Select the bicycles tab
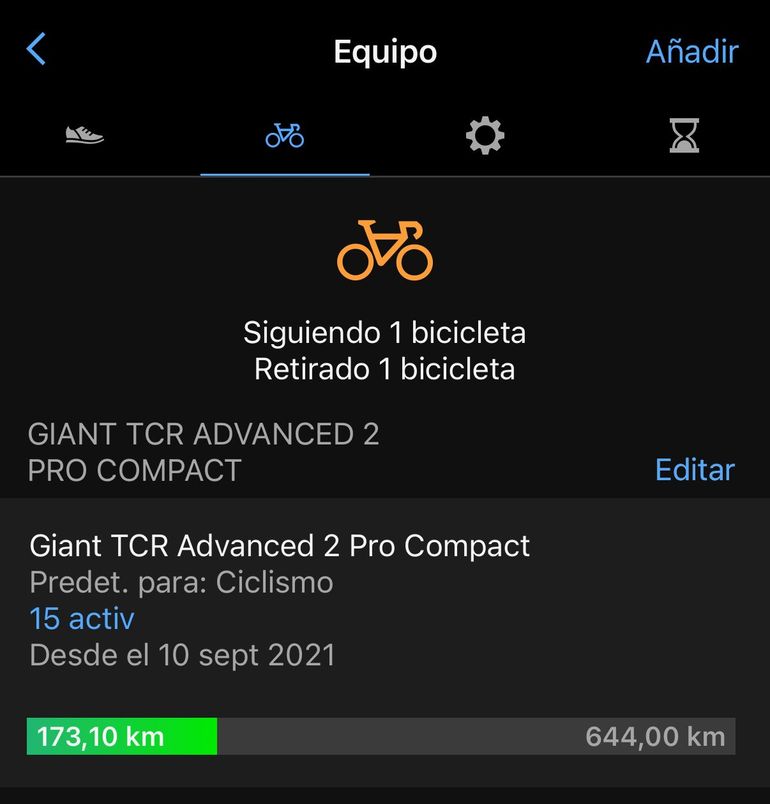 (285, 135)
